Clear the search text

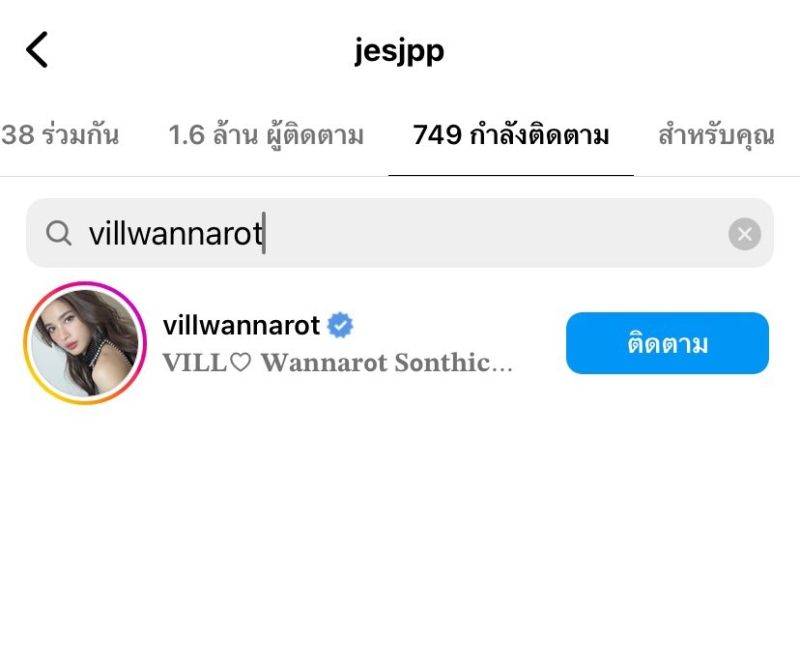(744, 234)
